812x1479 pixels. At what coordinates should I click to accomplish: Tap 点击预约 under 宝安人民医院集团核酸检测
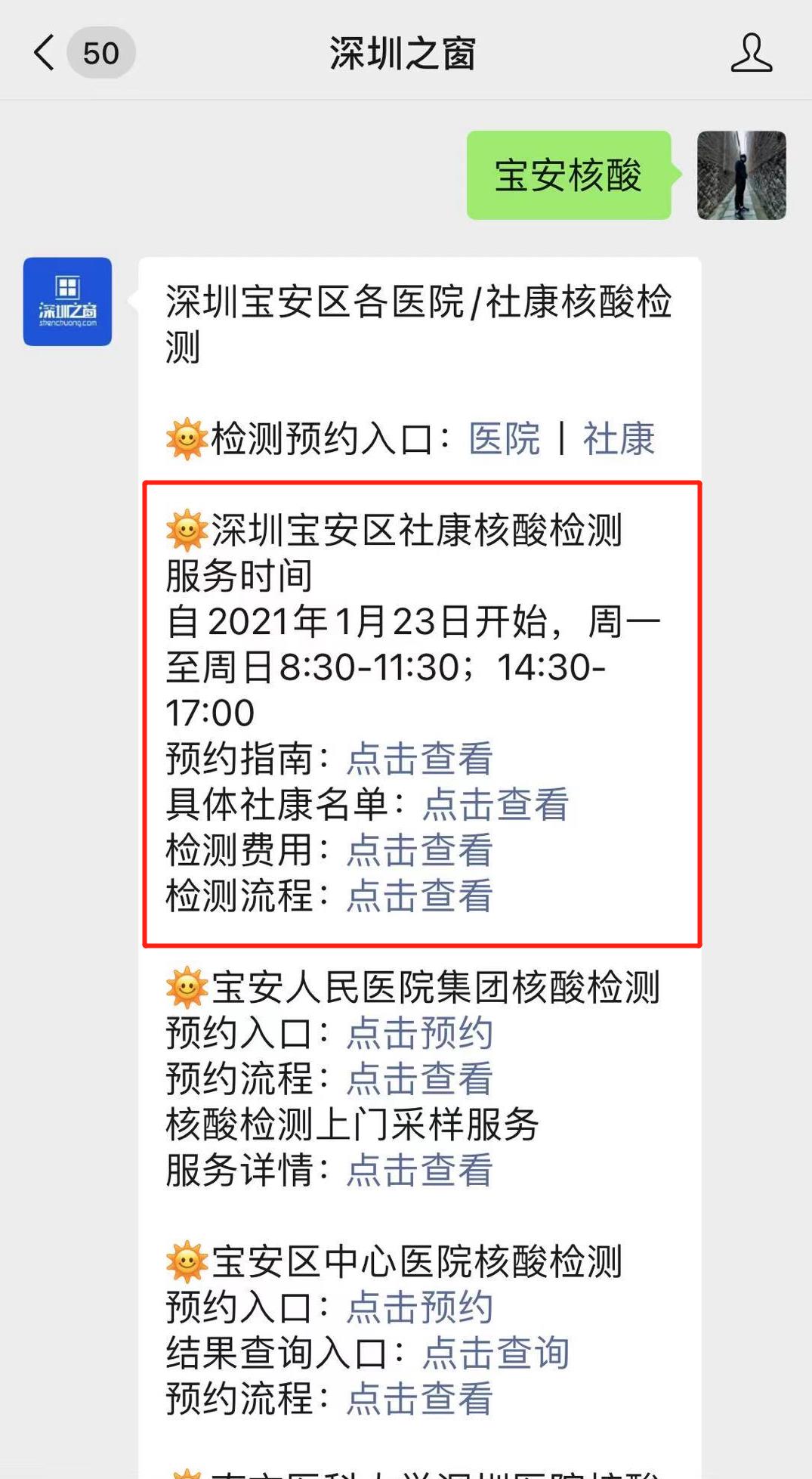click(x=419, y=1033)
